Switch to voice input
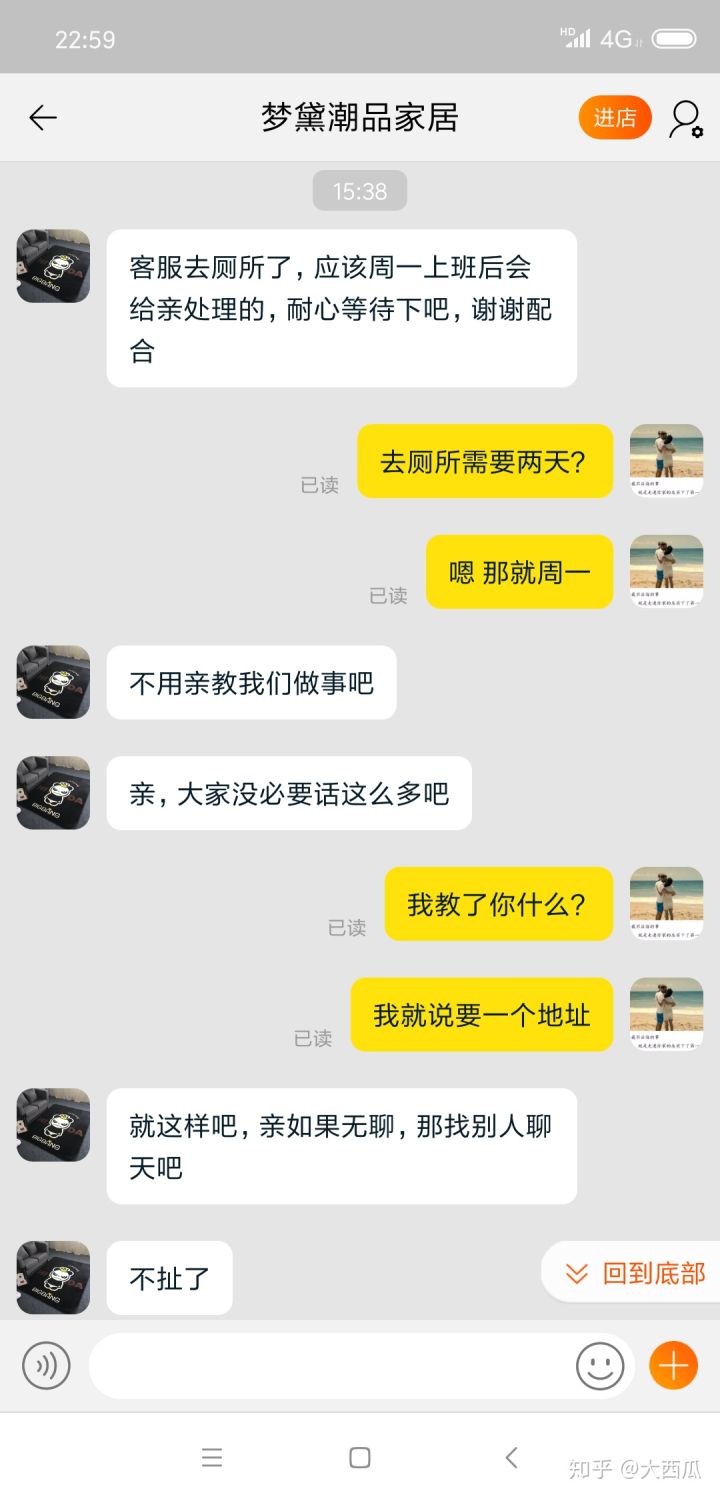Screen dimensions: 720x1499 (x=46, y=1366)
